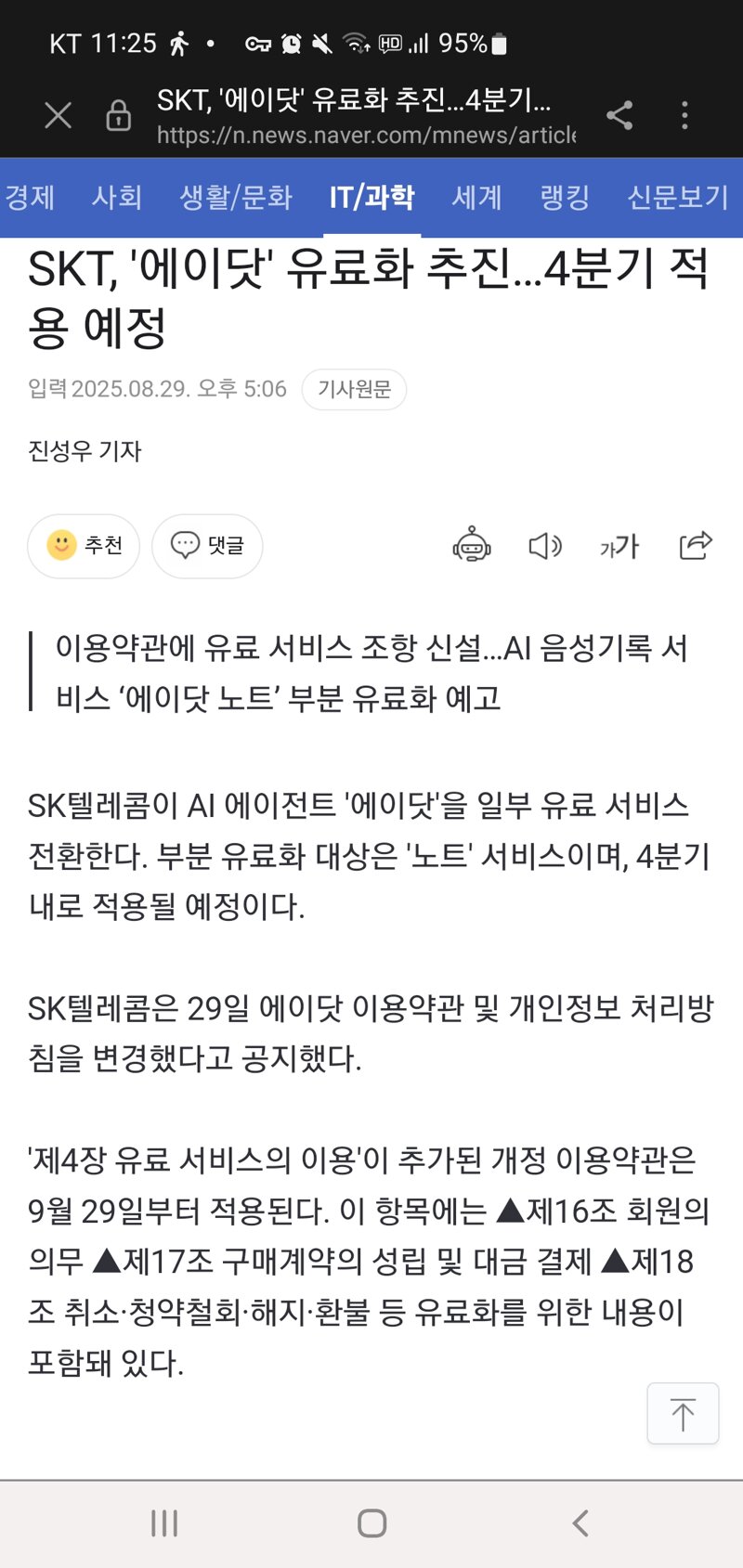
Task: View the original article via 기사원문
Action: click(x=354, y=389)
